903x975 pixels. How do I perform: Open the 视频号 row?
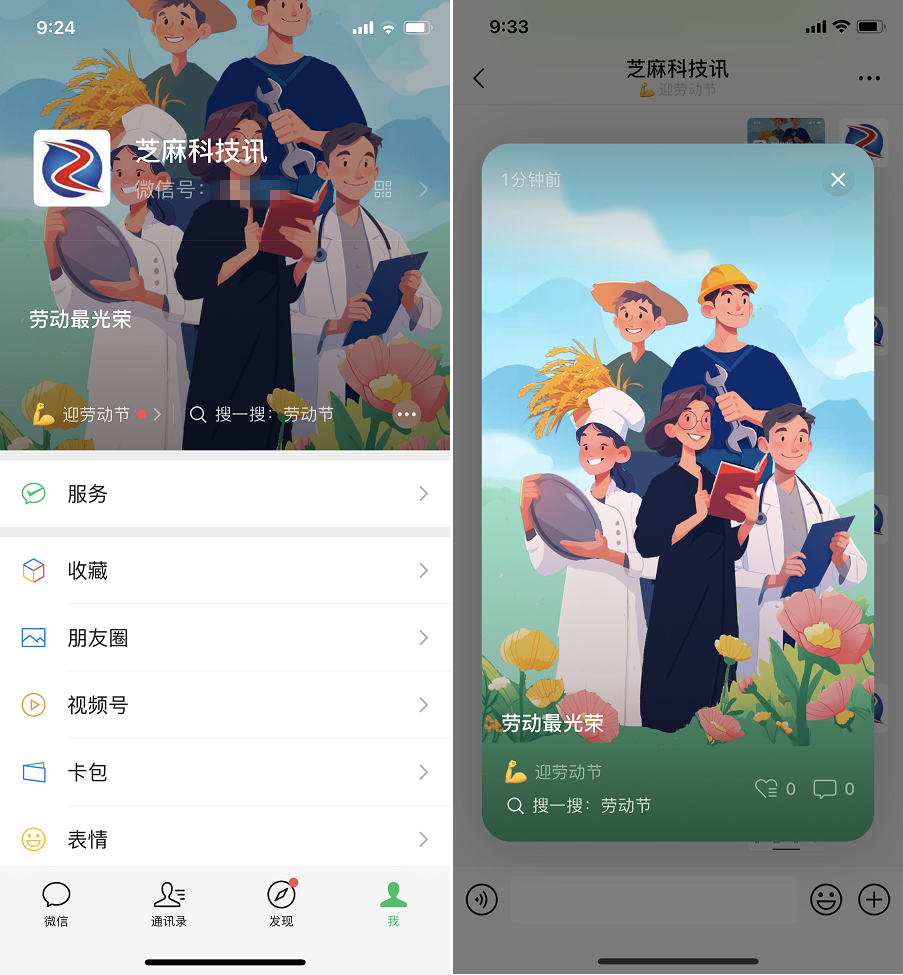click(225, 705)
